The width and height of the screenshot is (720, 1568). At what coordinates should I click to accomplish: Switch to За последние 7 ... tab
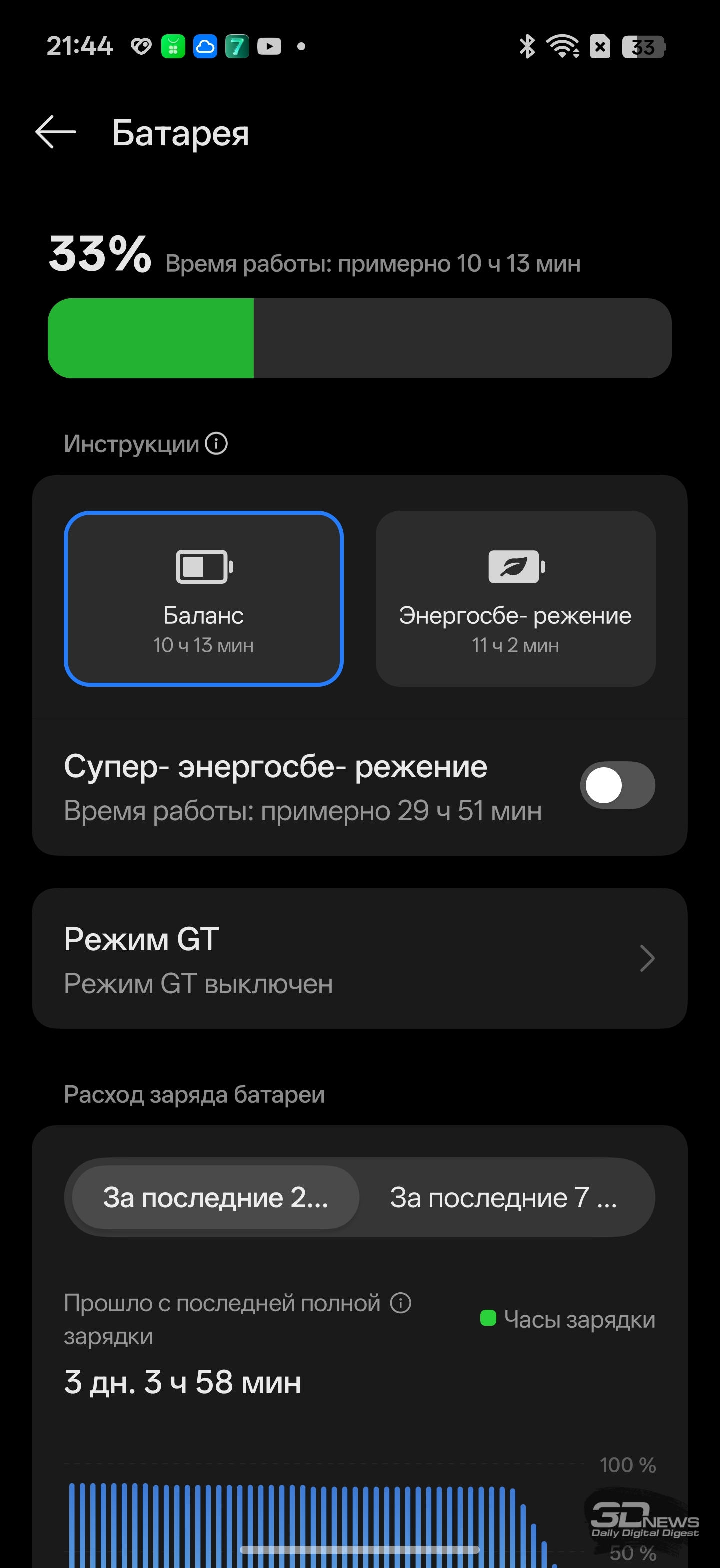504,1198
